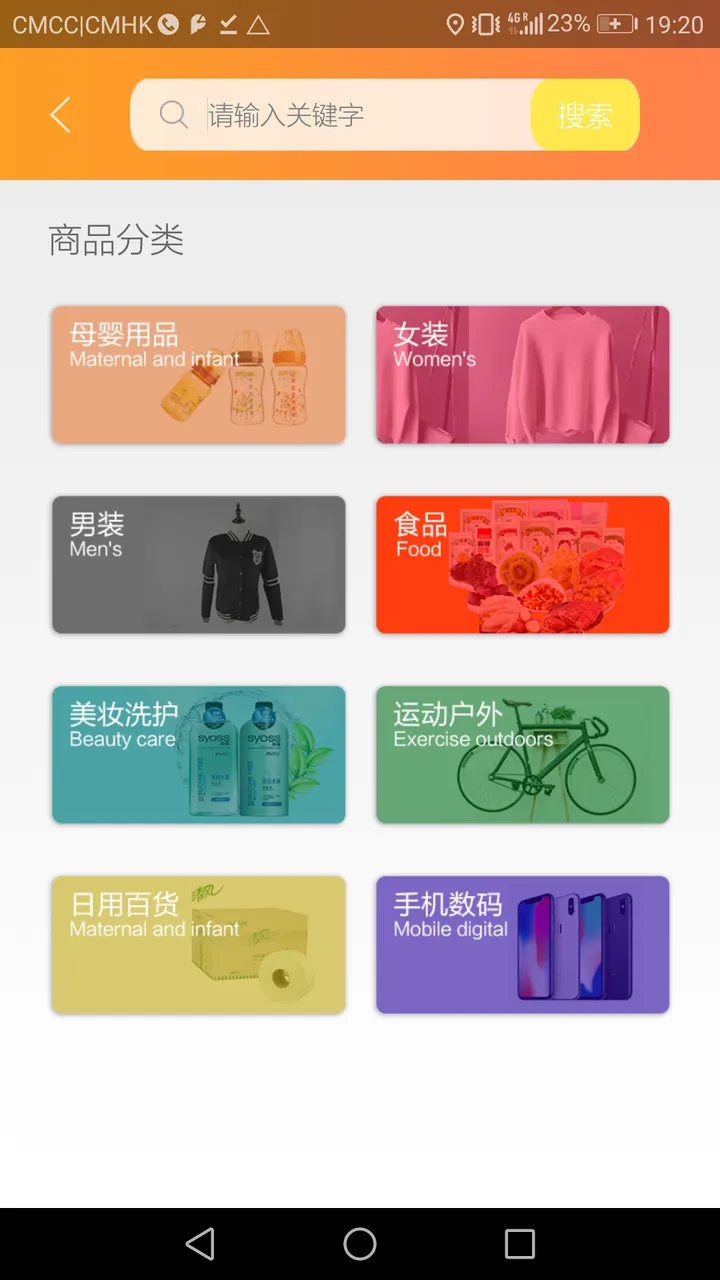Image resolution: width=720 pixels, height=1280 pixels.
Task: Go back using the header arrow
Action: click(60, 115)
